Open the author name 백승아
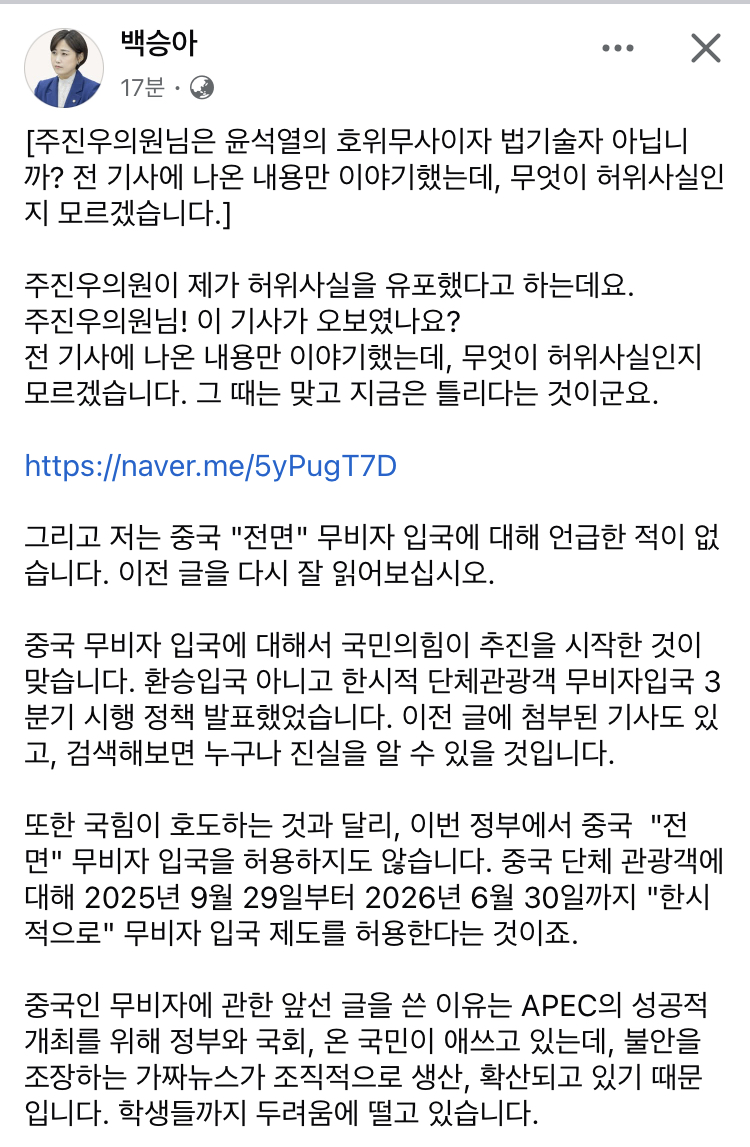The height and width of the screenshot is (1147, 750). tap(159, 46)
